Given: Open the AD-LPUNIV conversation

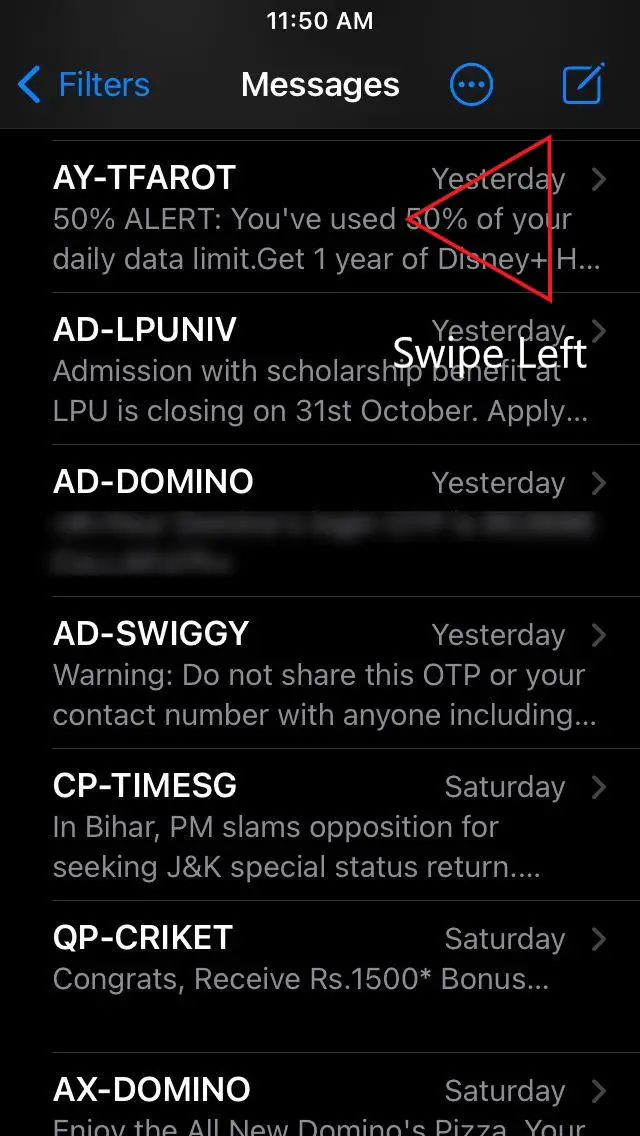Looking at the screenshot, I should [x=320, y=369].
